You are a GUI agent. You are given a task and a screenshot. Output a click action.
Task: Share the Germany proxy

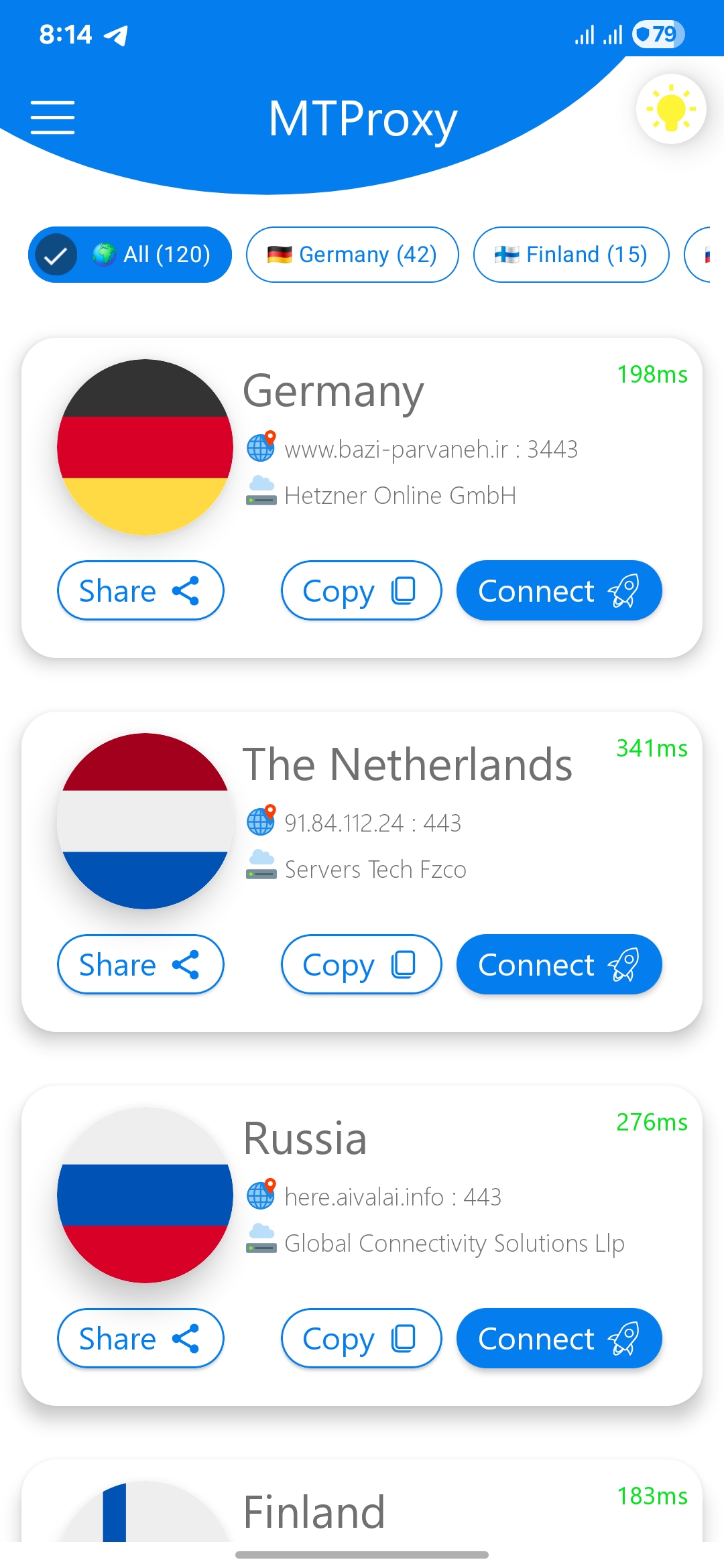140,591
